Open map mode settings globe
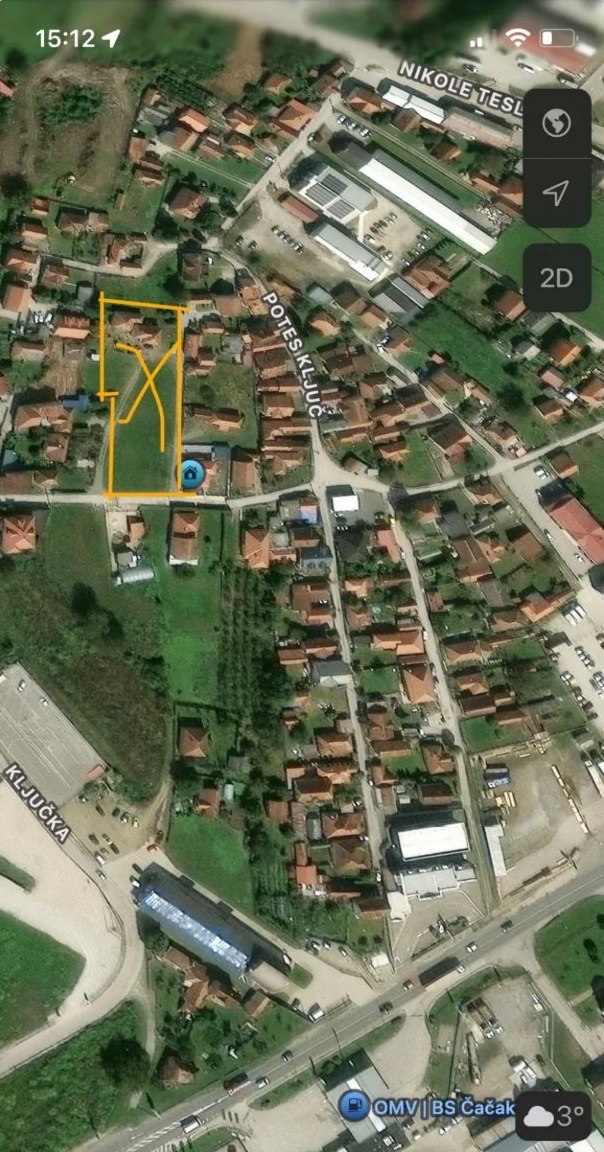The image size is (604, 1152). pos(556,123)
